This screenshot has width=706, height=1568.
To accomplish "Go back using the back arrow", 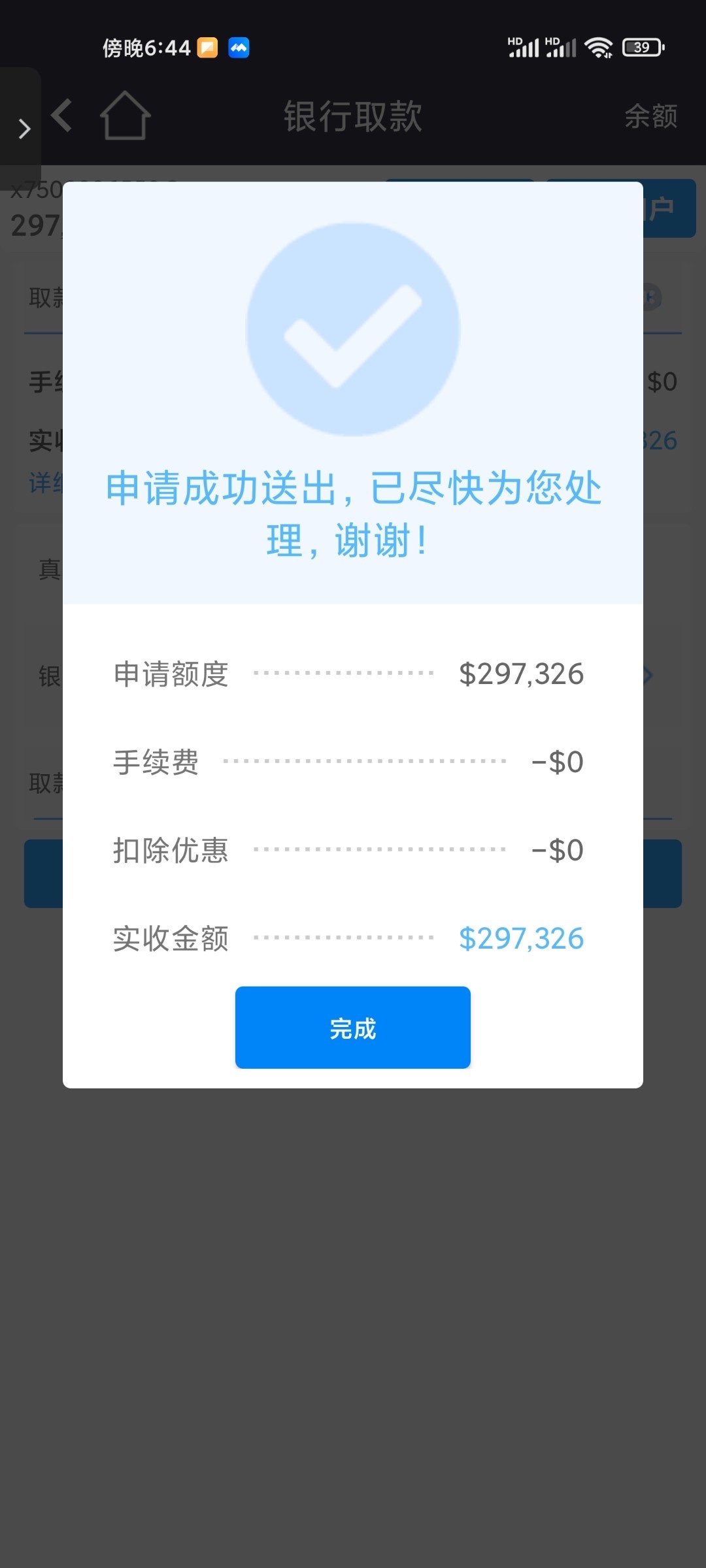I will point(62,116).
